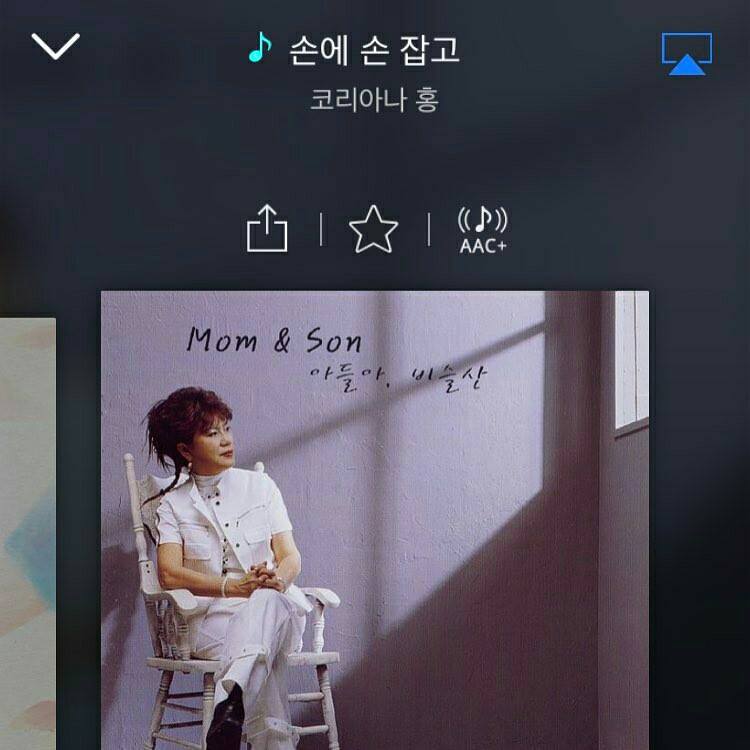Add this song to favorites with star
The width and height of the screenshot is (750, 750).
(373, 230)
